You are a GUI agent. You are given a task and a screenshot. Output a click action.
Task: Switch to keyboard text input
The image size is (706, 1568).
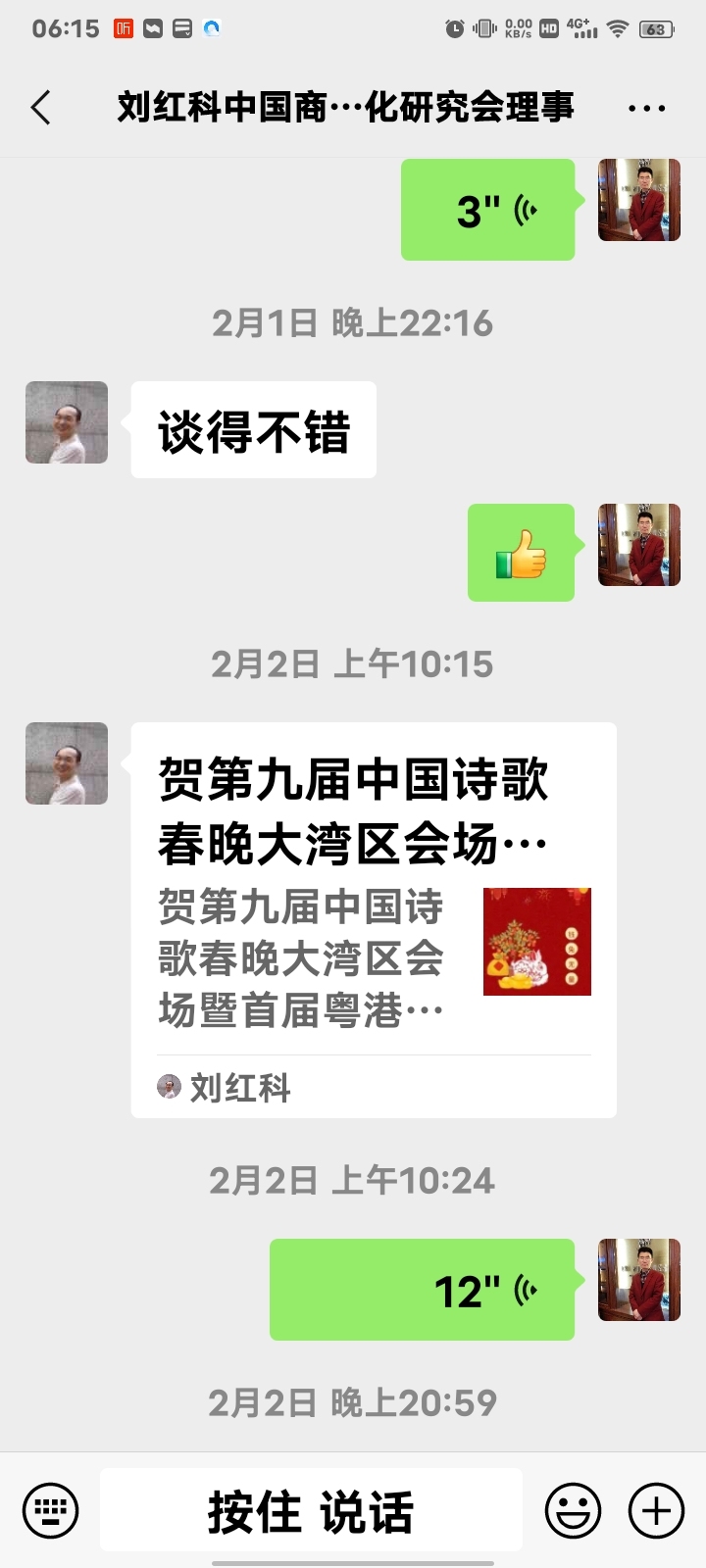(50, 1510)
